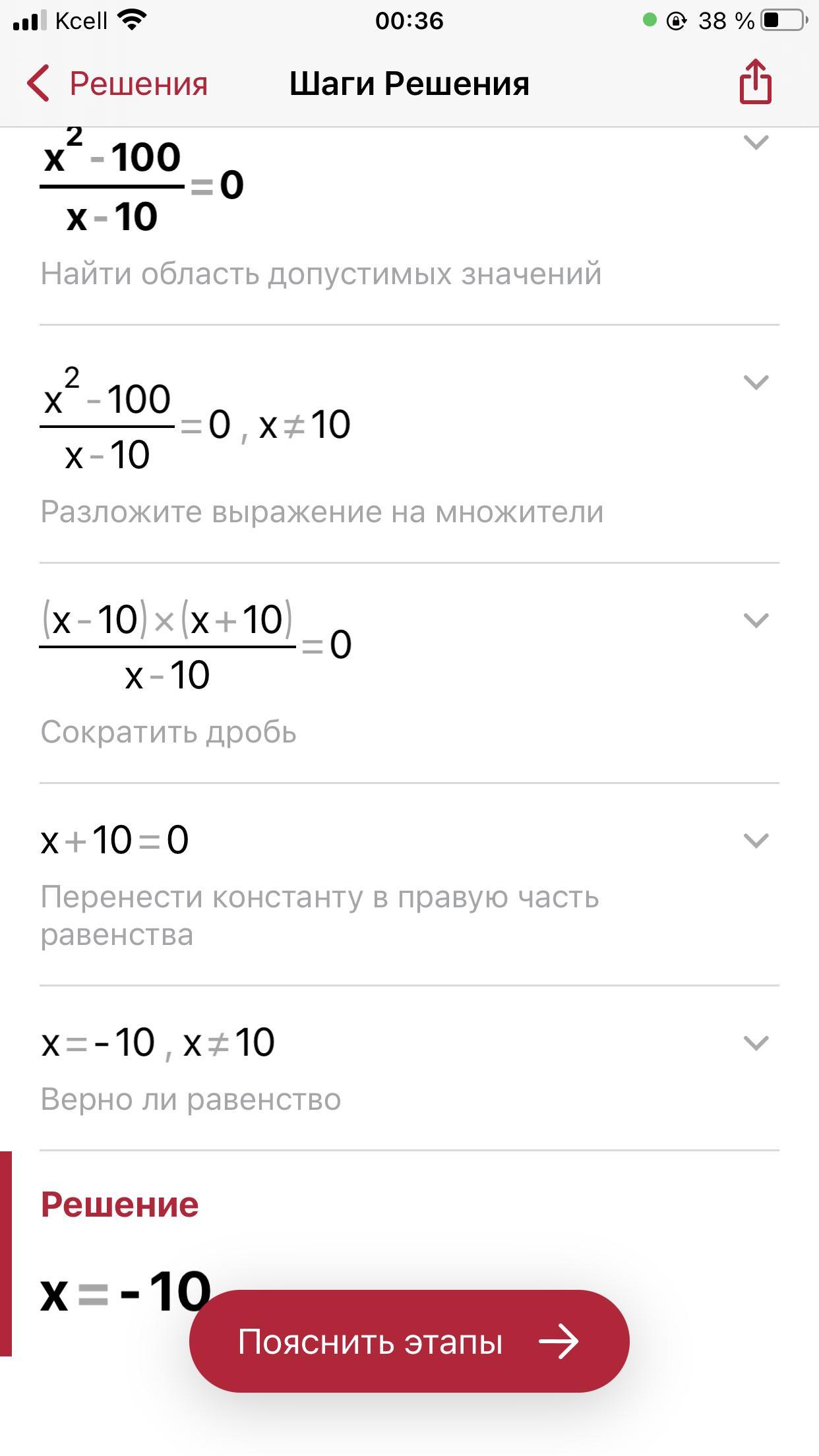The height and width of the screenshot is (1456, 819).
Task: Go back to Решения
Action: click(x=117, y=84)
